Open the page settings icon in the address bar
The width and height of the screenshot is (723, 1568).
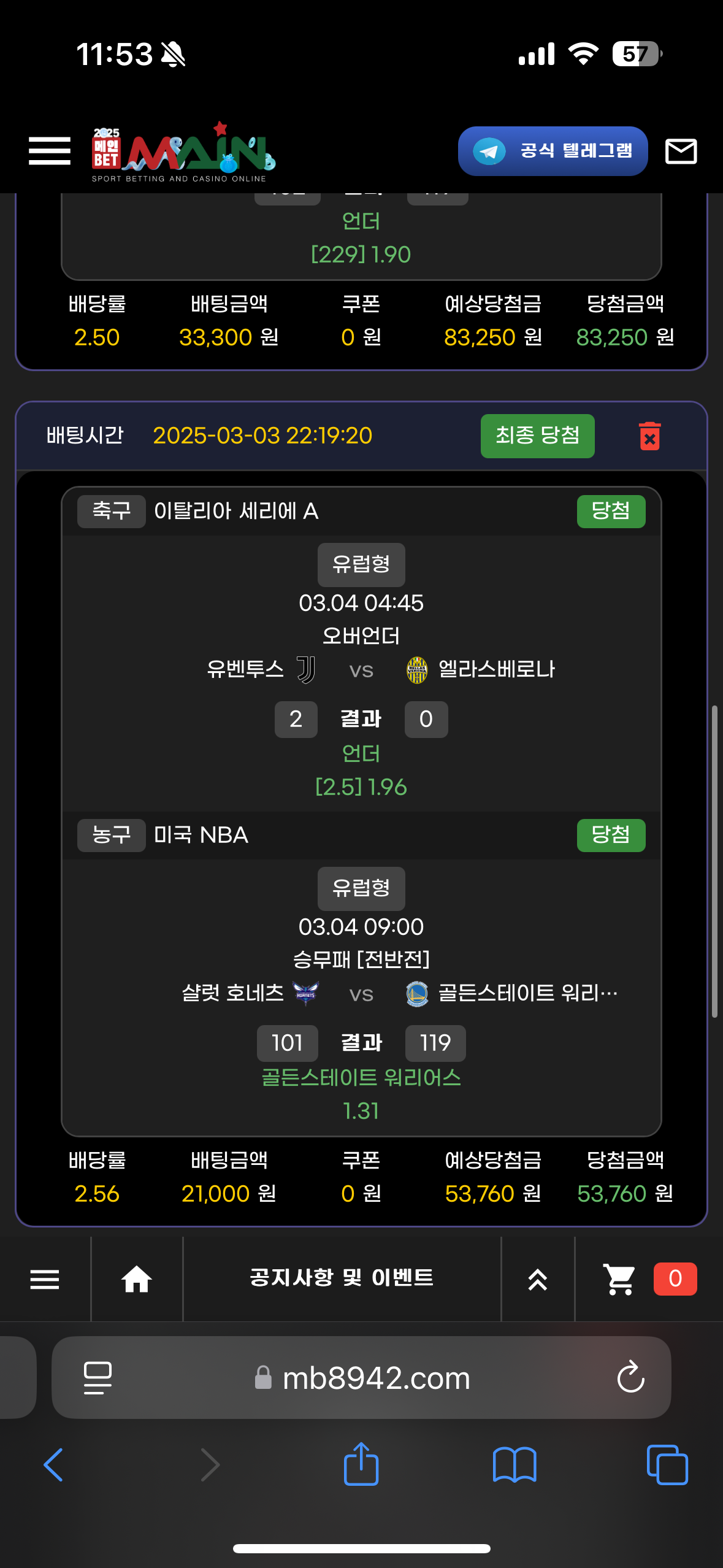point(98,1378)
